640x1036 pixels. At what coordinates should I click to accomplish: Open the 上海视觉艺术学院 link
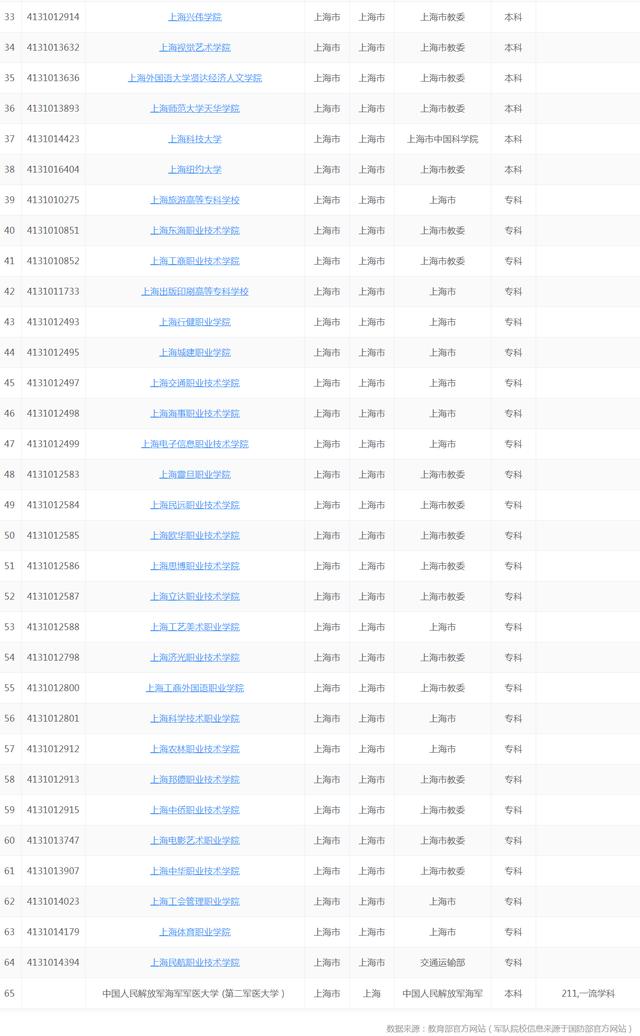[195, 47]
